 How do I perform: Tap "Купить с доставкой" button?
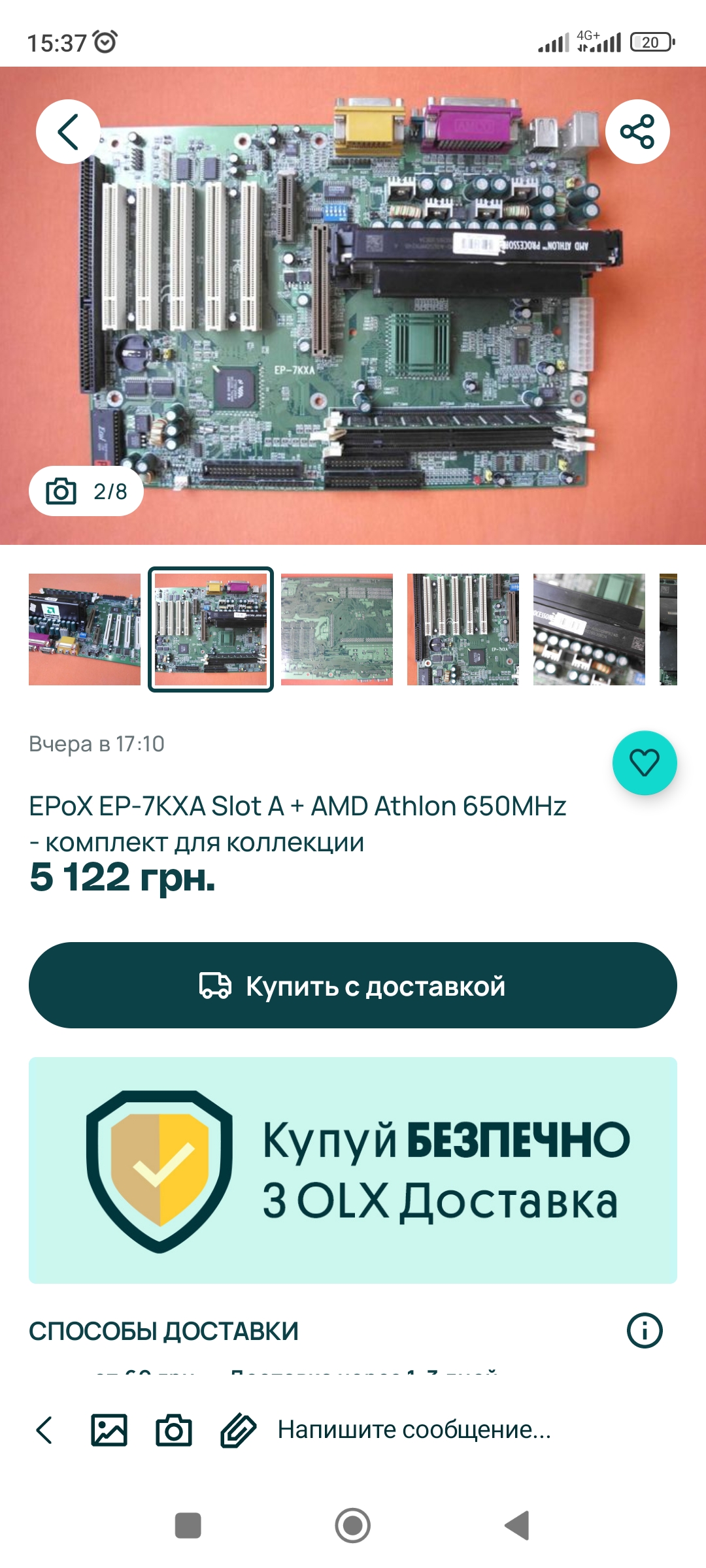(x=353, y=985)
